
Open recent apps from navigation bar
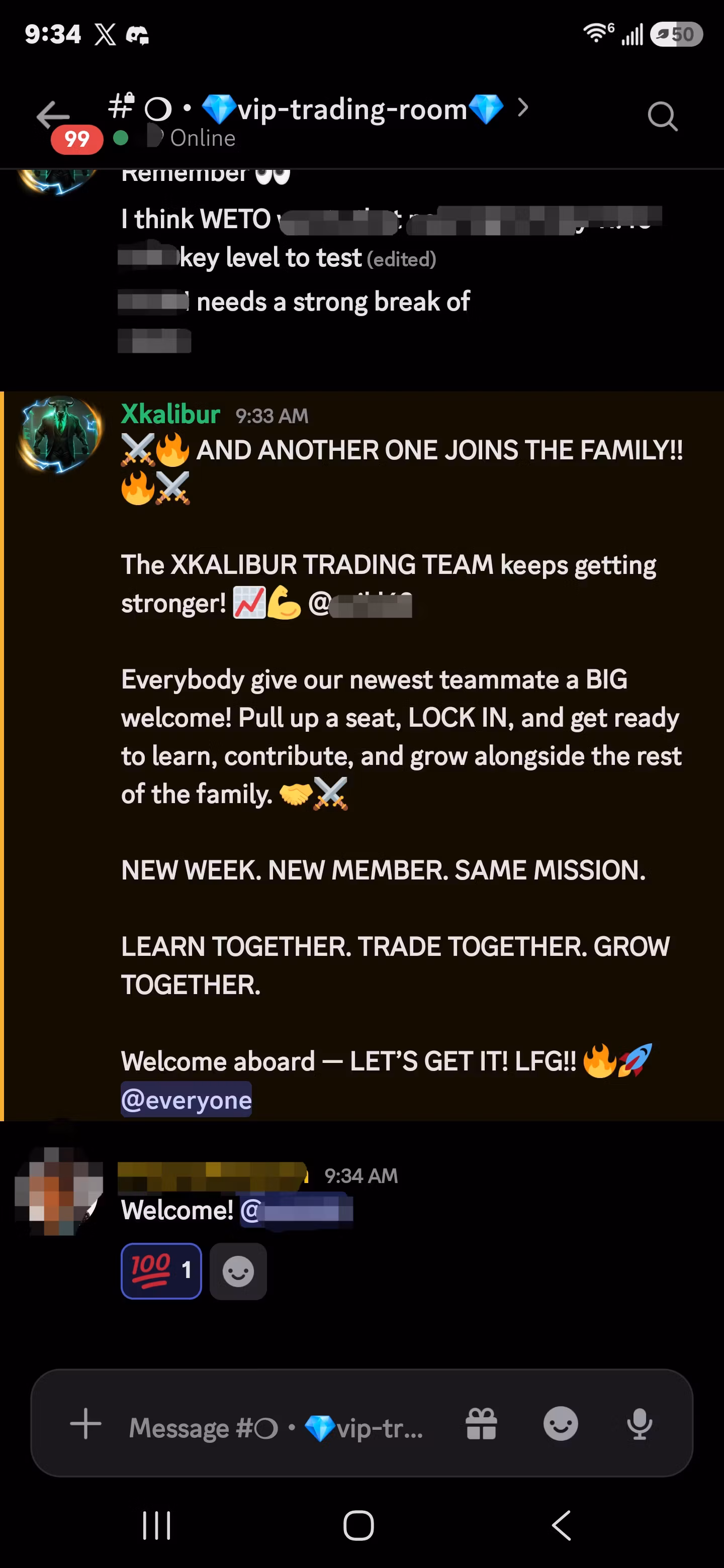click(x=156, y=1525)
